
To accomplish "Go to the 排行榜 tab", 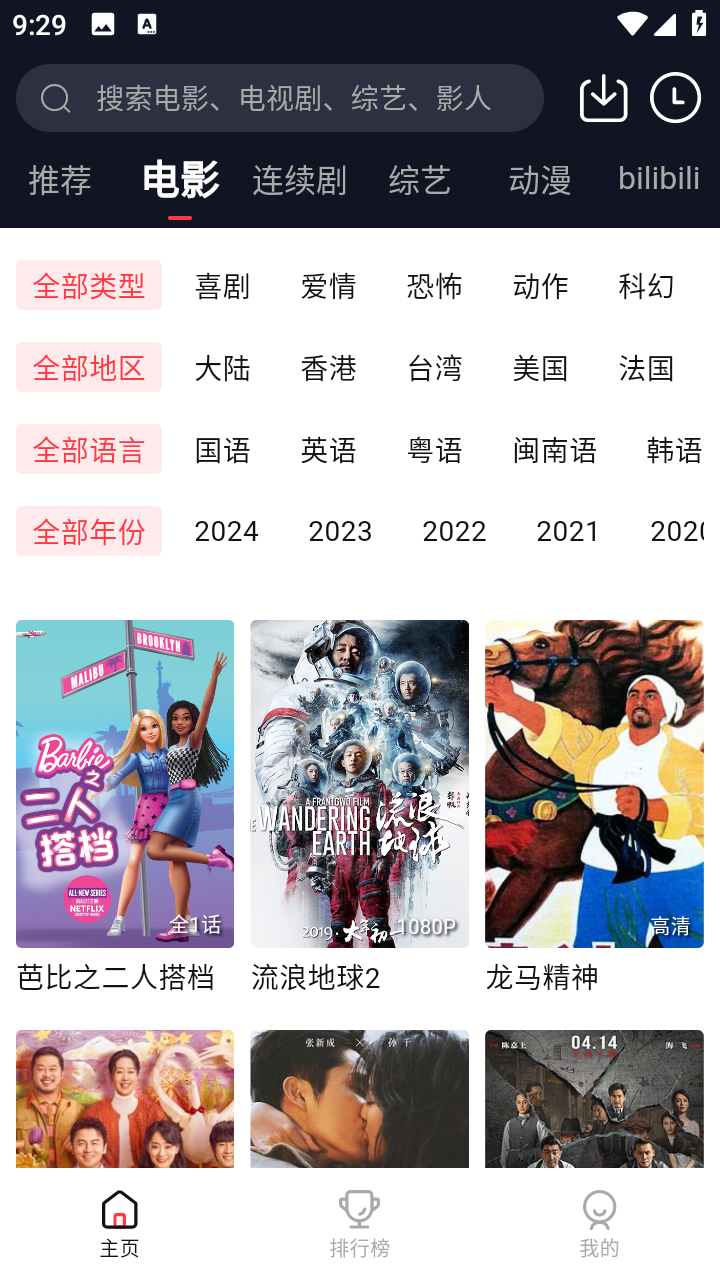I will (360, 1223).
